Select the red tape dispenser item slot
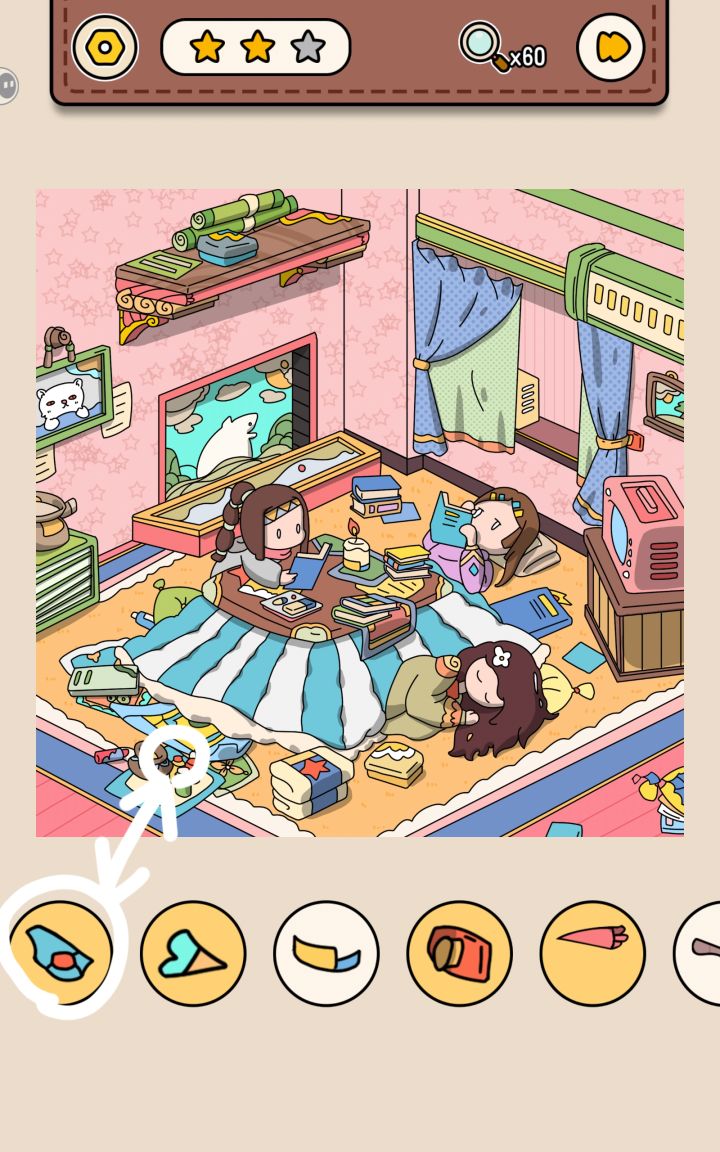The width and height of the screenshot is (720, 1152). pos(460,951)
